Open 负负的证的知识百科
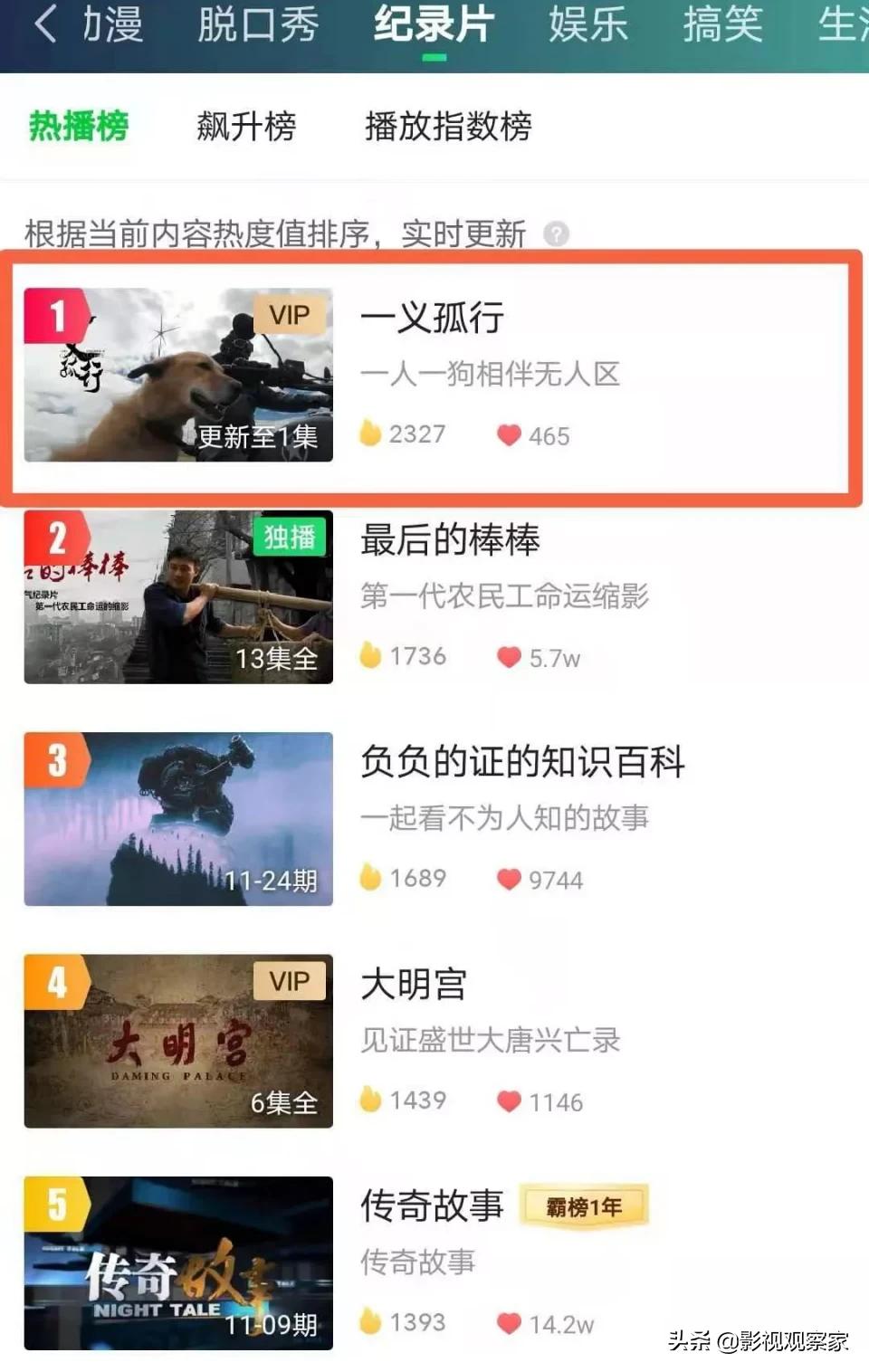 (522, 762)
